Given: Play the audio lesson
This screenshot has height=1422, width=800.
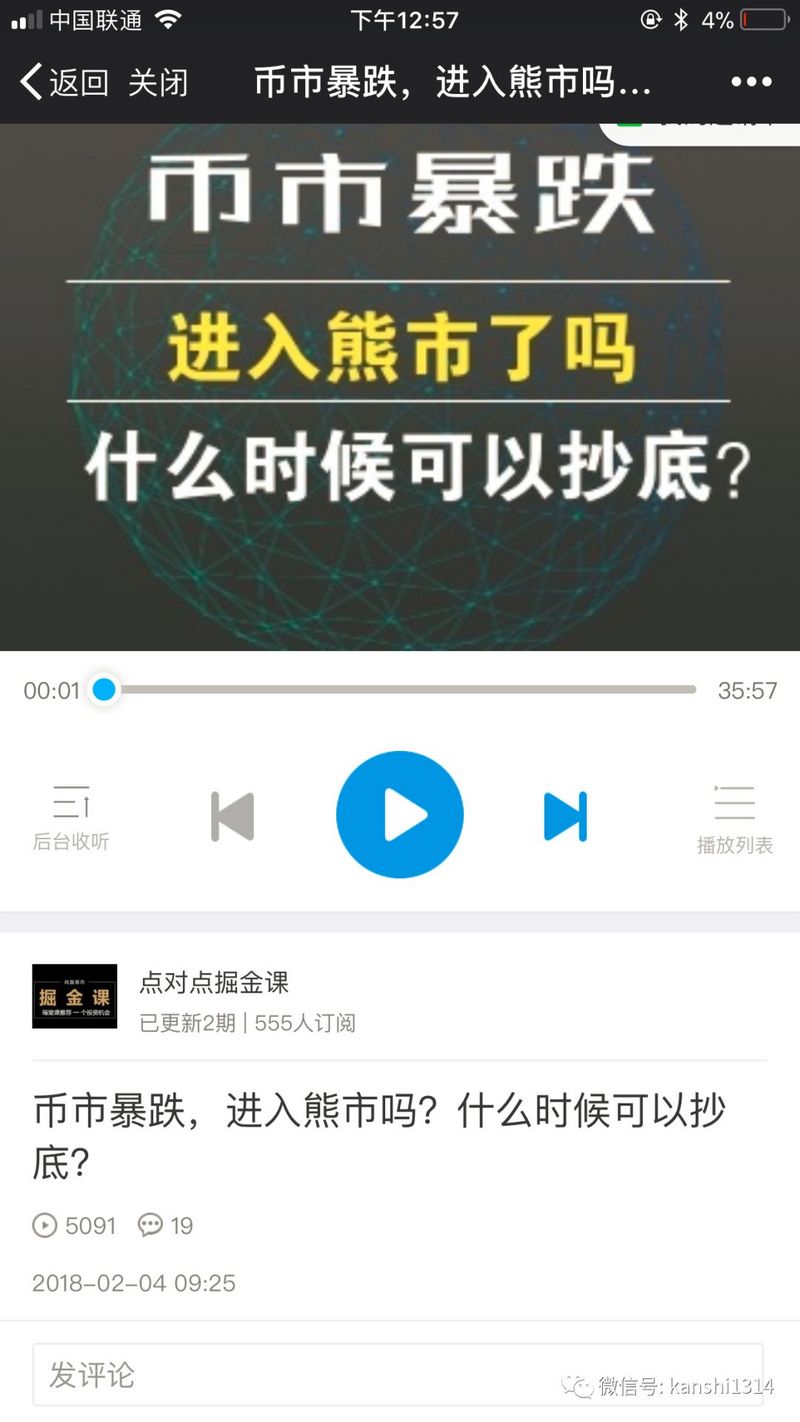Looking at the screenshot, I should pos(400,815).
